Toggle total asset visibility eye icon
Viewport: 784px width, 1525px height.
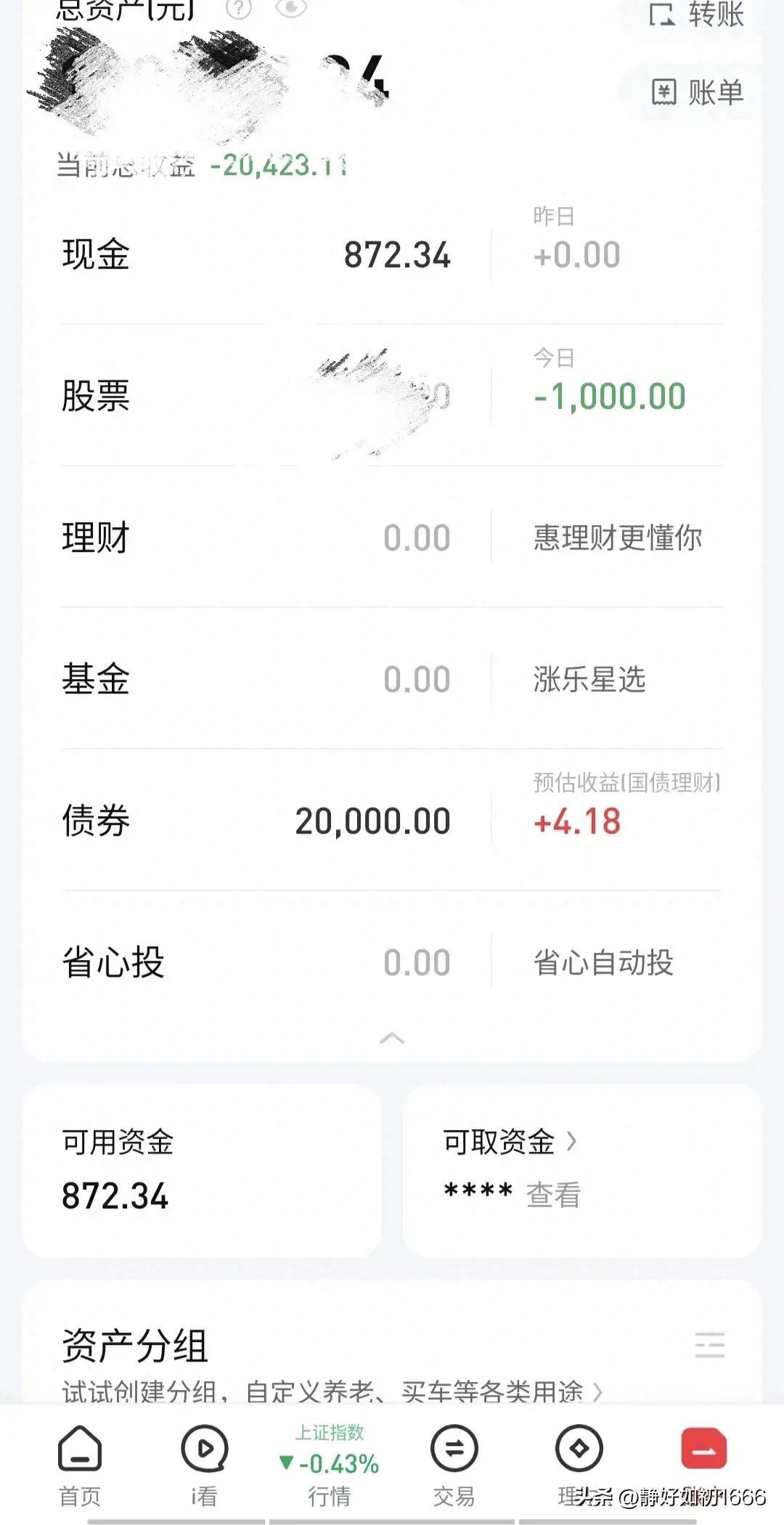click(291, 9)
